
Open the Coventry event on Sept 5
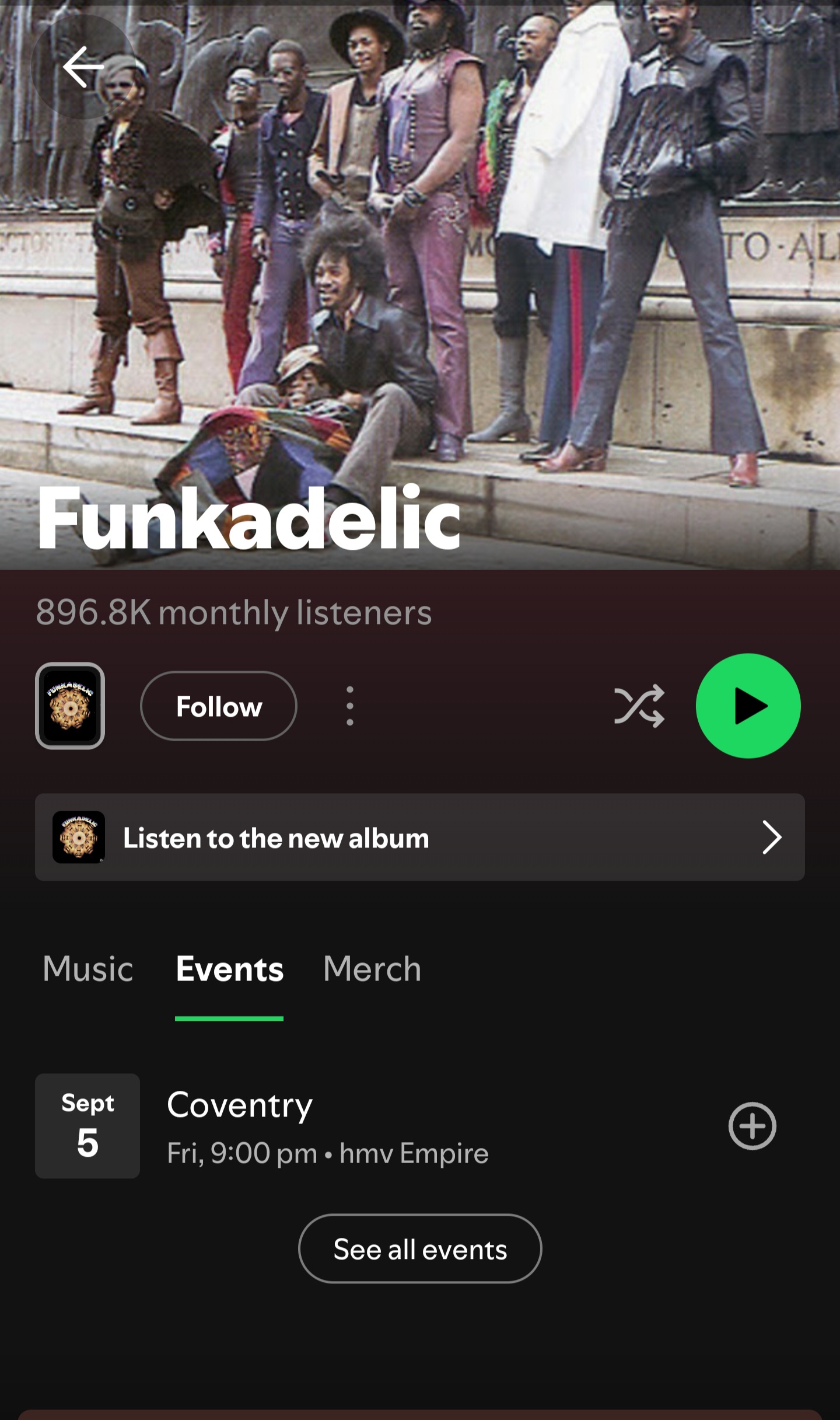(373, 1126)
